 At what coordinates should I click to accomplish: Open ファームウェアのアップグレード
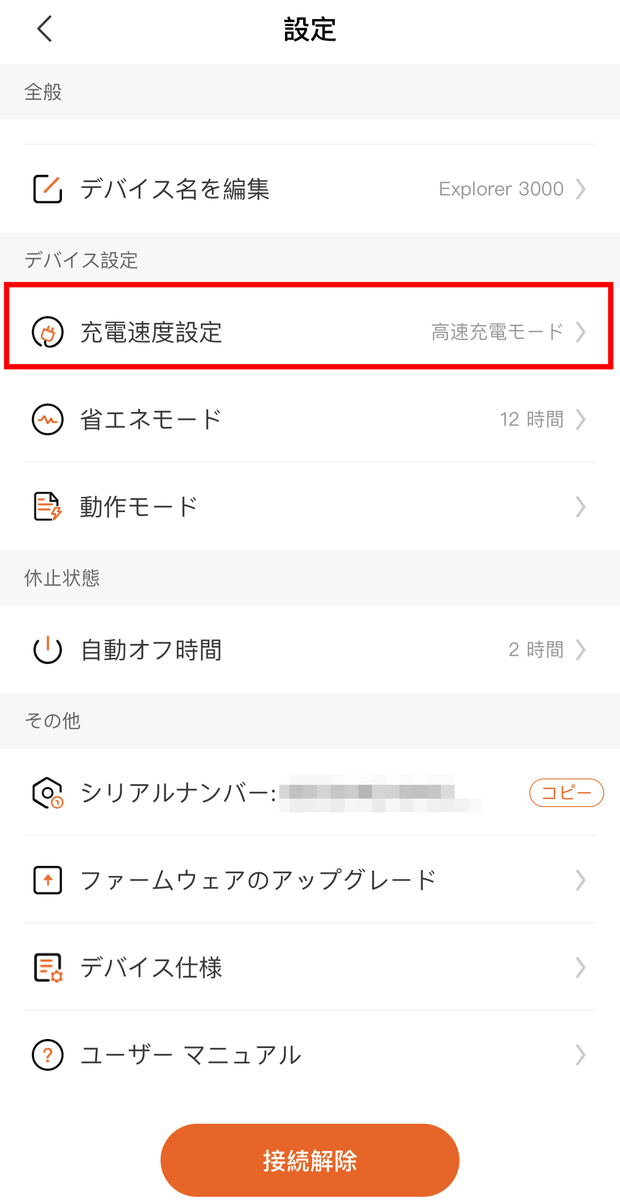coord(310,880)
